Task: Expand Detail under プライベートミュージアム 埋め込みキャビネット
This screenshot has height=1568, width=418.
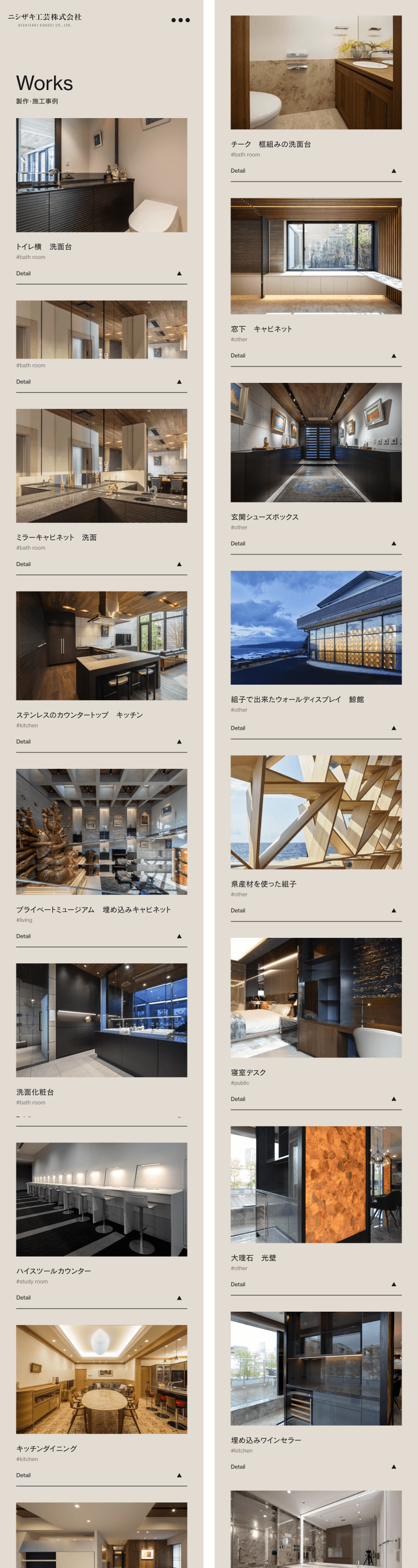Action: [101, 936]
